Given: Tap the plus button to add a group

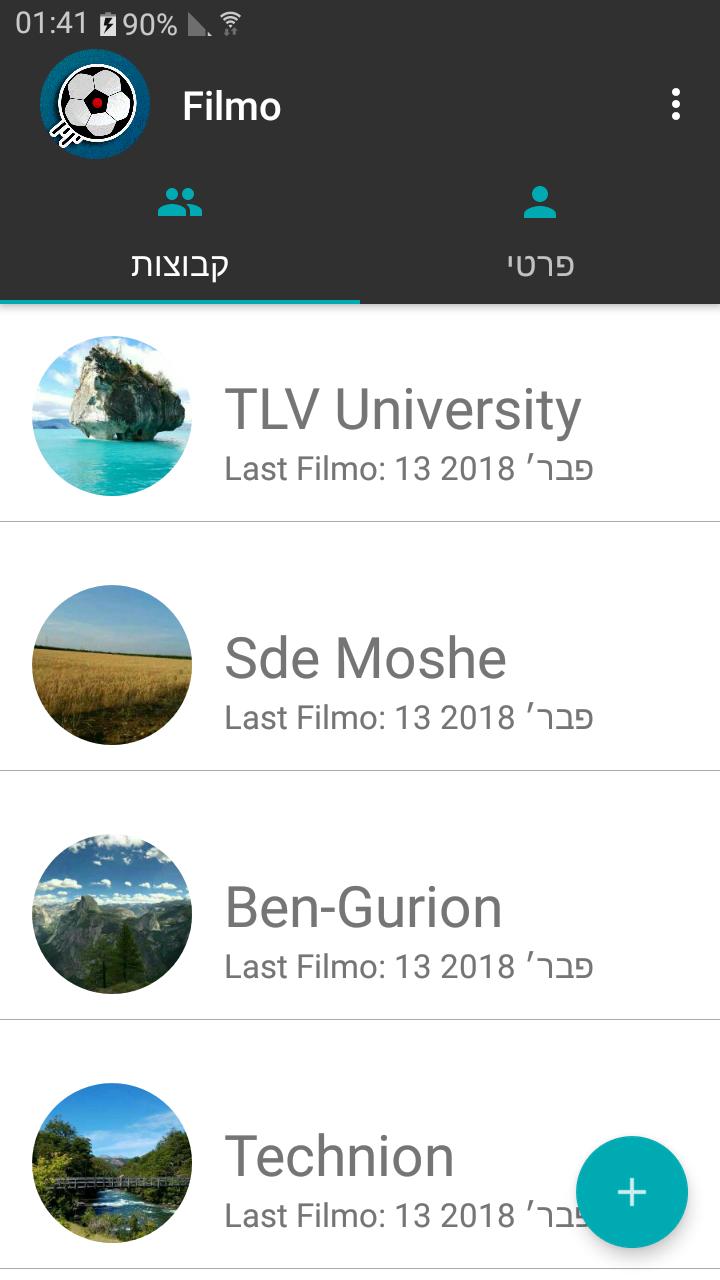Looking at the screenshot, I should 632,1192.
